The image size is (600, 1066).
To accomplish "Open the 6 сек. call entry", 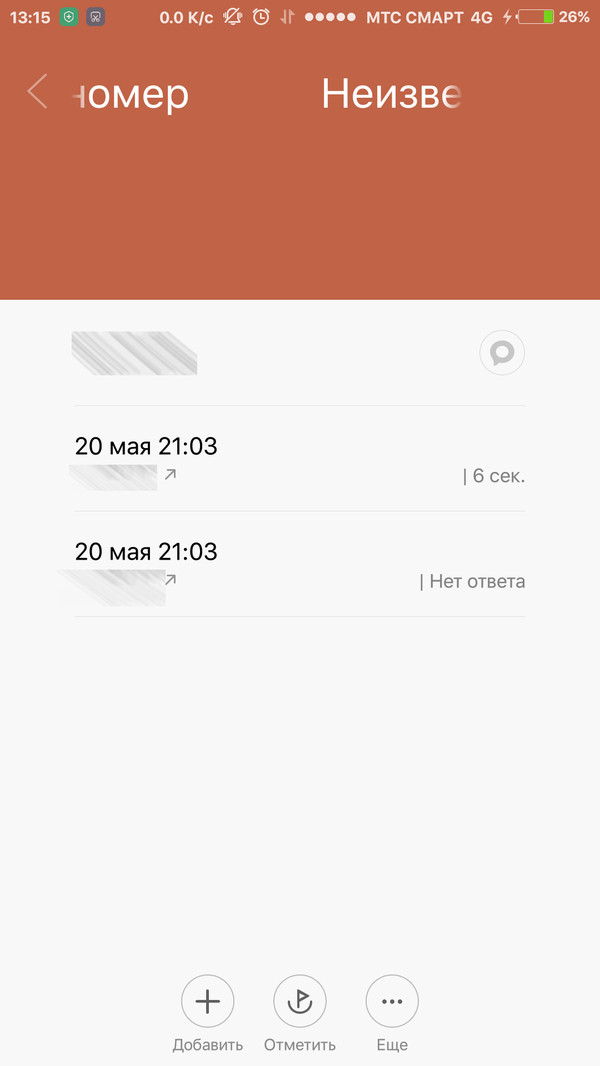I will point(300,459).
